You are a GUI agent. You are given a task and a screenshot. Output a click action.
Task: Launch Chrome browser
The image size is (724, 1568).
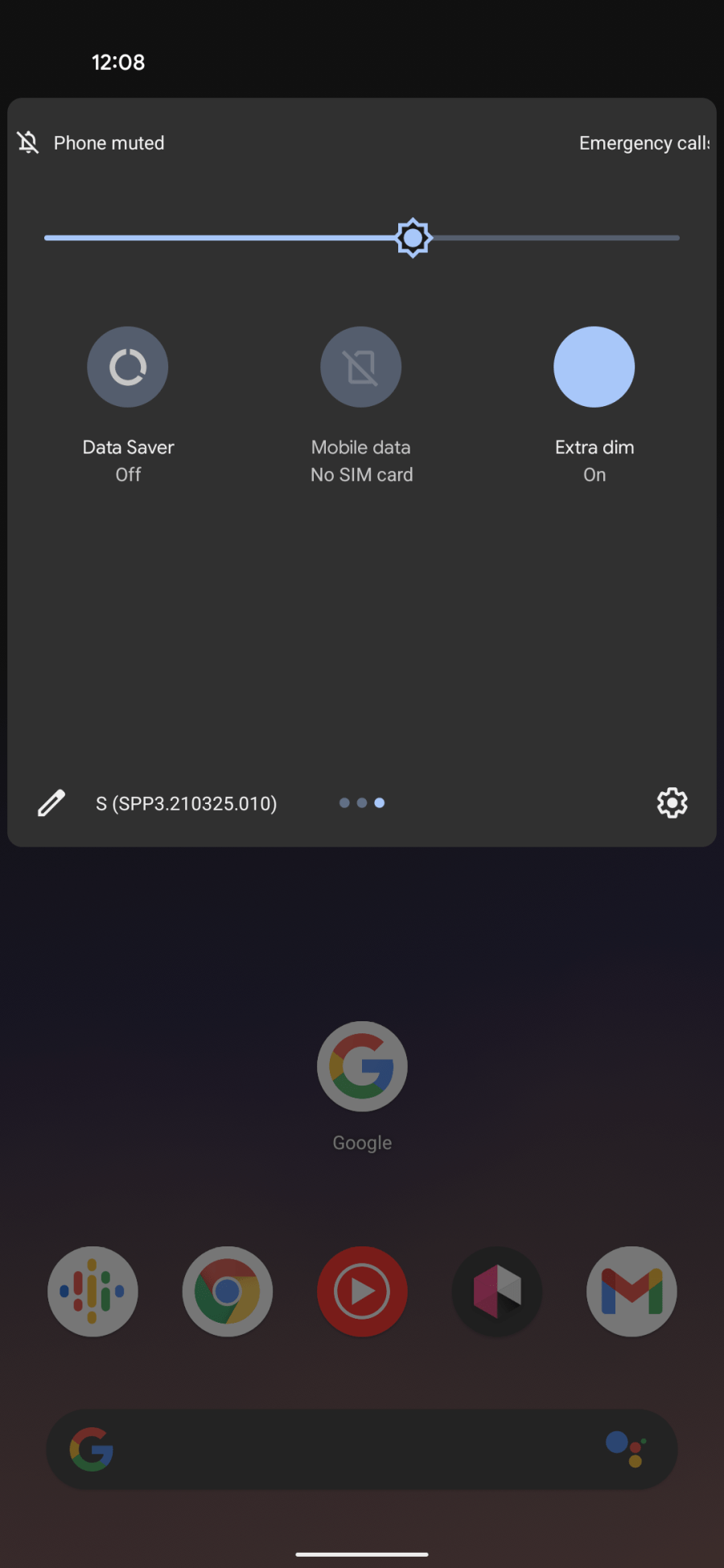(x=227, y=1291)
